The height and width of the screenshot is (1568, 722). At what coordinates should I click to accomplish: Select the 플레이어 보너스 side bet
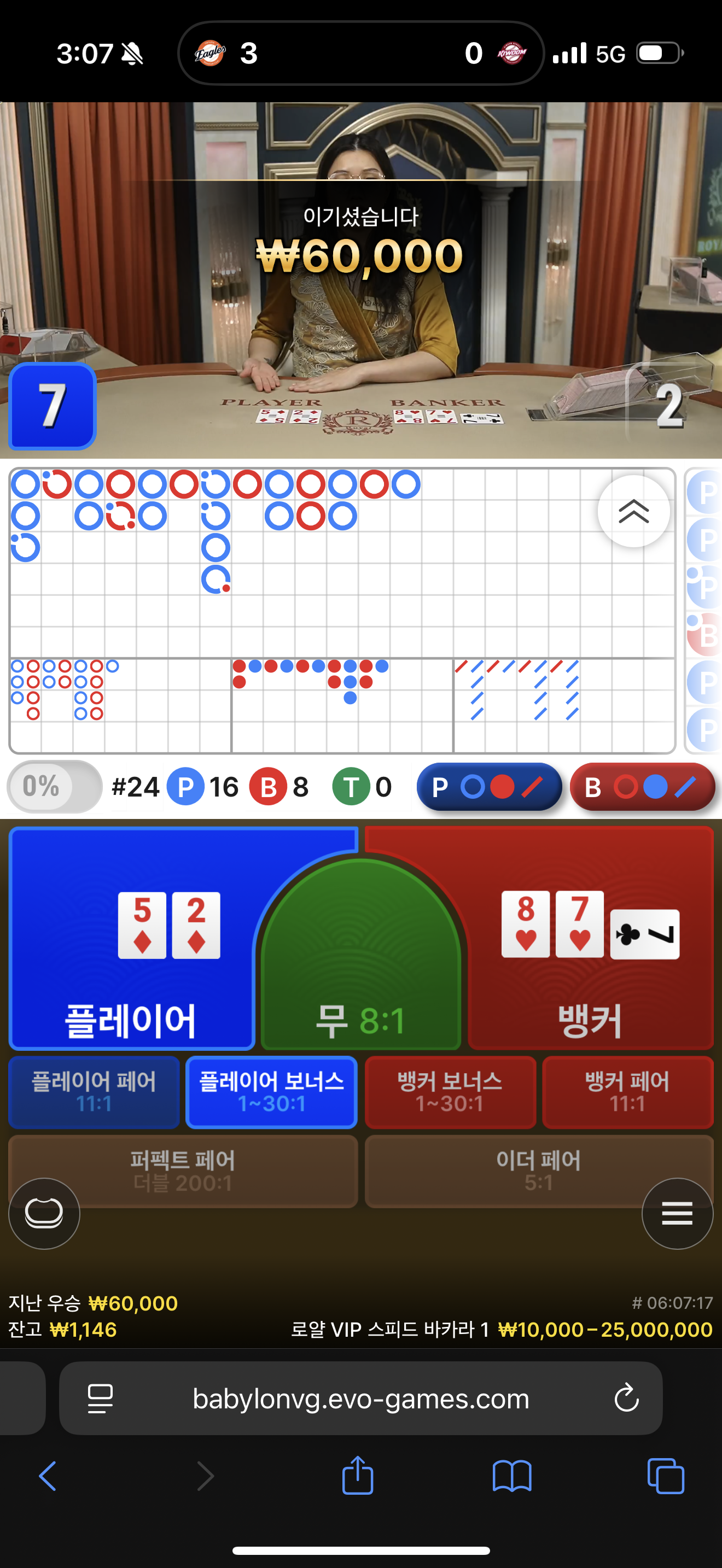(x=271, y=1091)
